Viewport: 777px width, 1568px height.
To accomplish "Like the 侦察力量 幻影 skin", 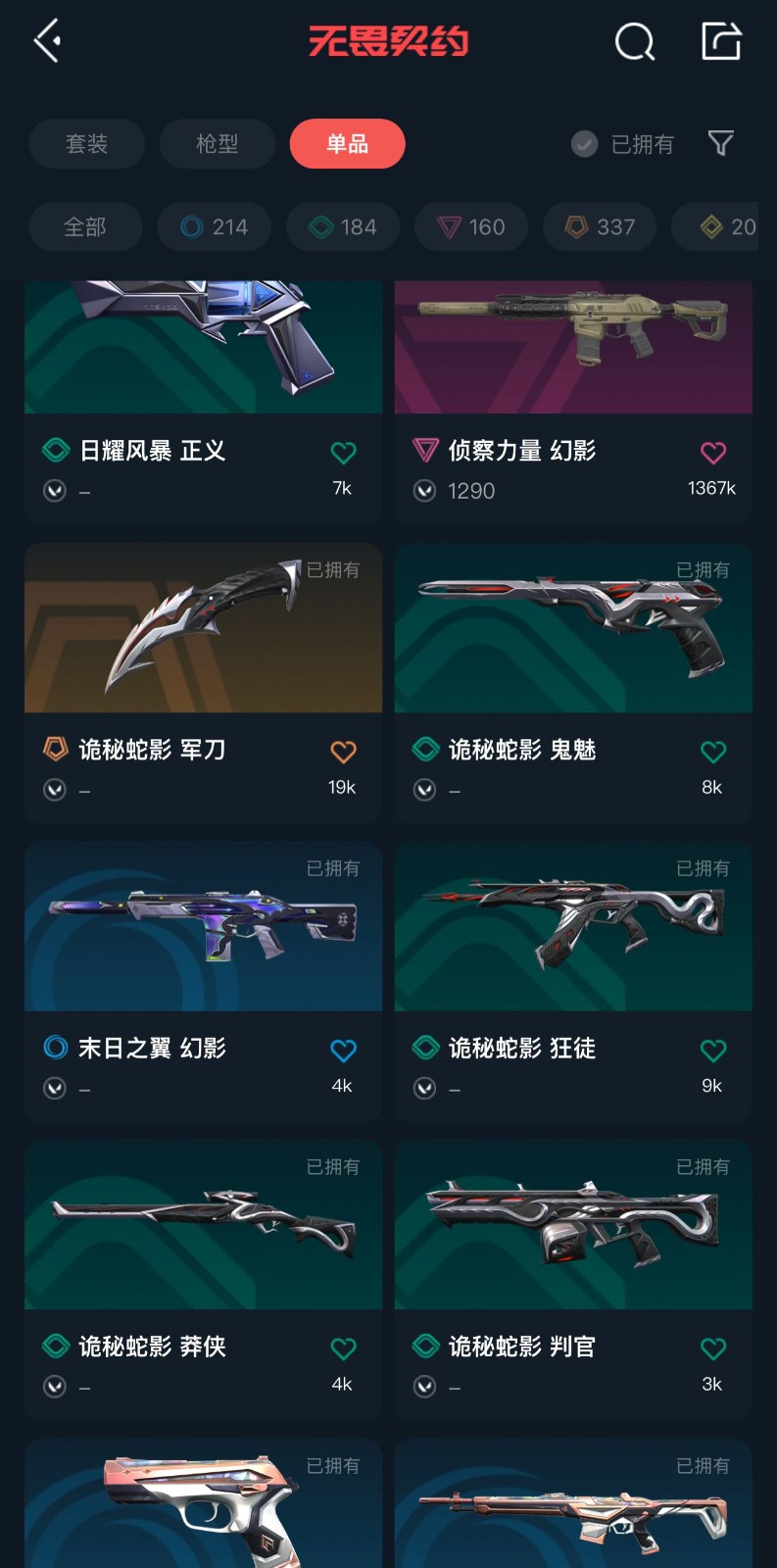I will (713, 453).
